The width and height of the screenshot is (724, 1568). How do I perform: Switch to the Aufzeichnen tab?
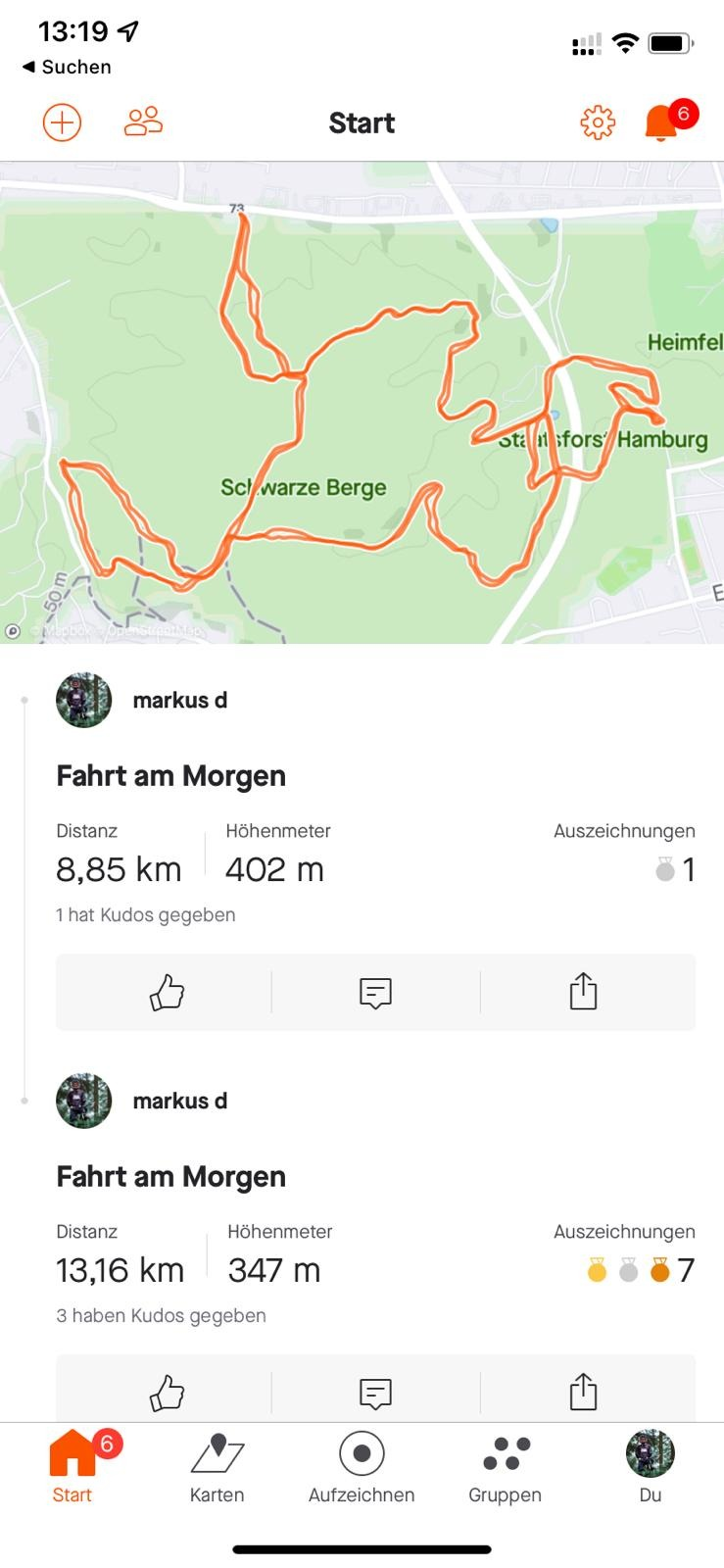coord(362,1467)
